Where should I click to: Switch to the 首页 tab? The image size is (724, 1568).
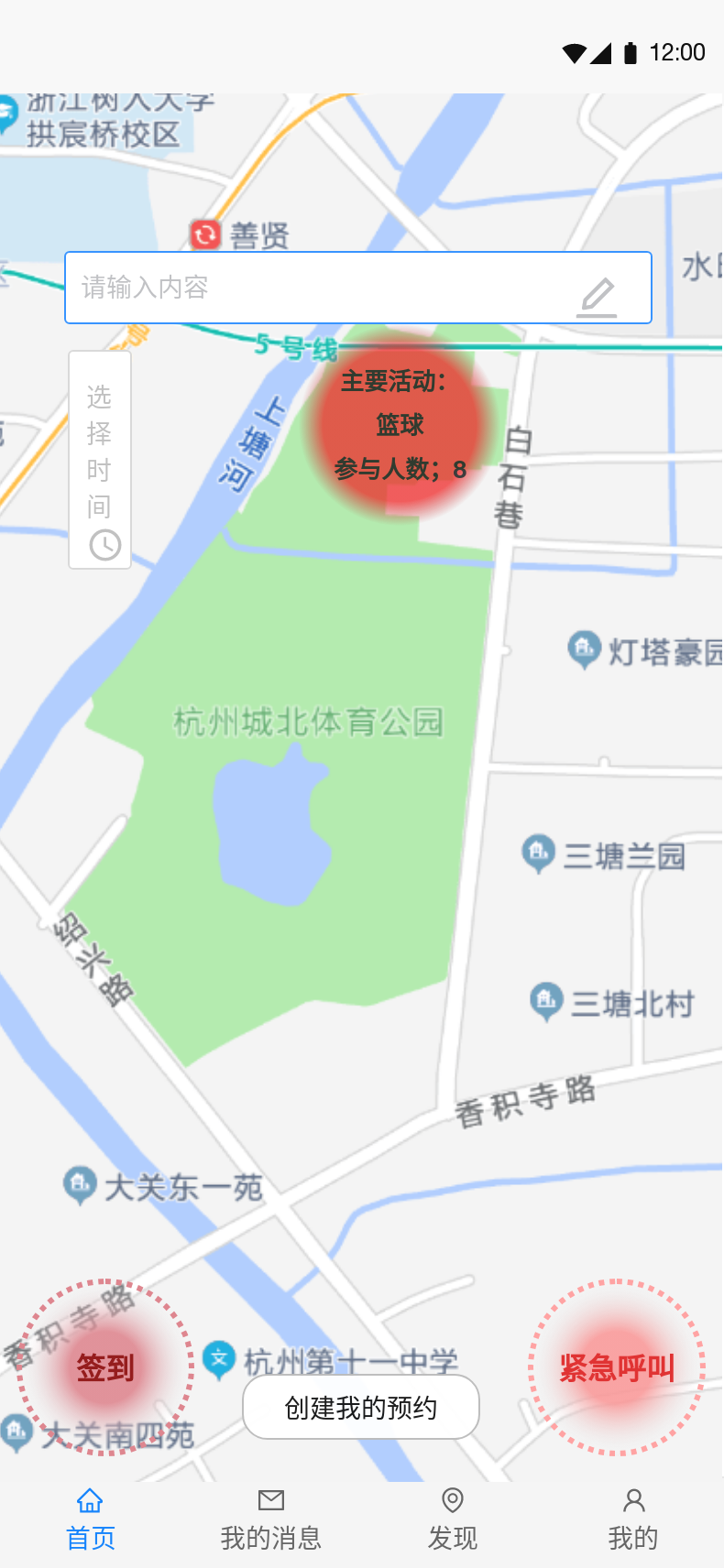(91, 1519)
